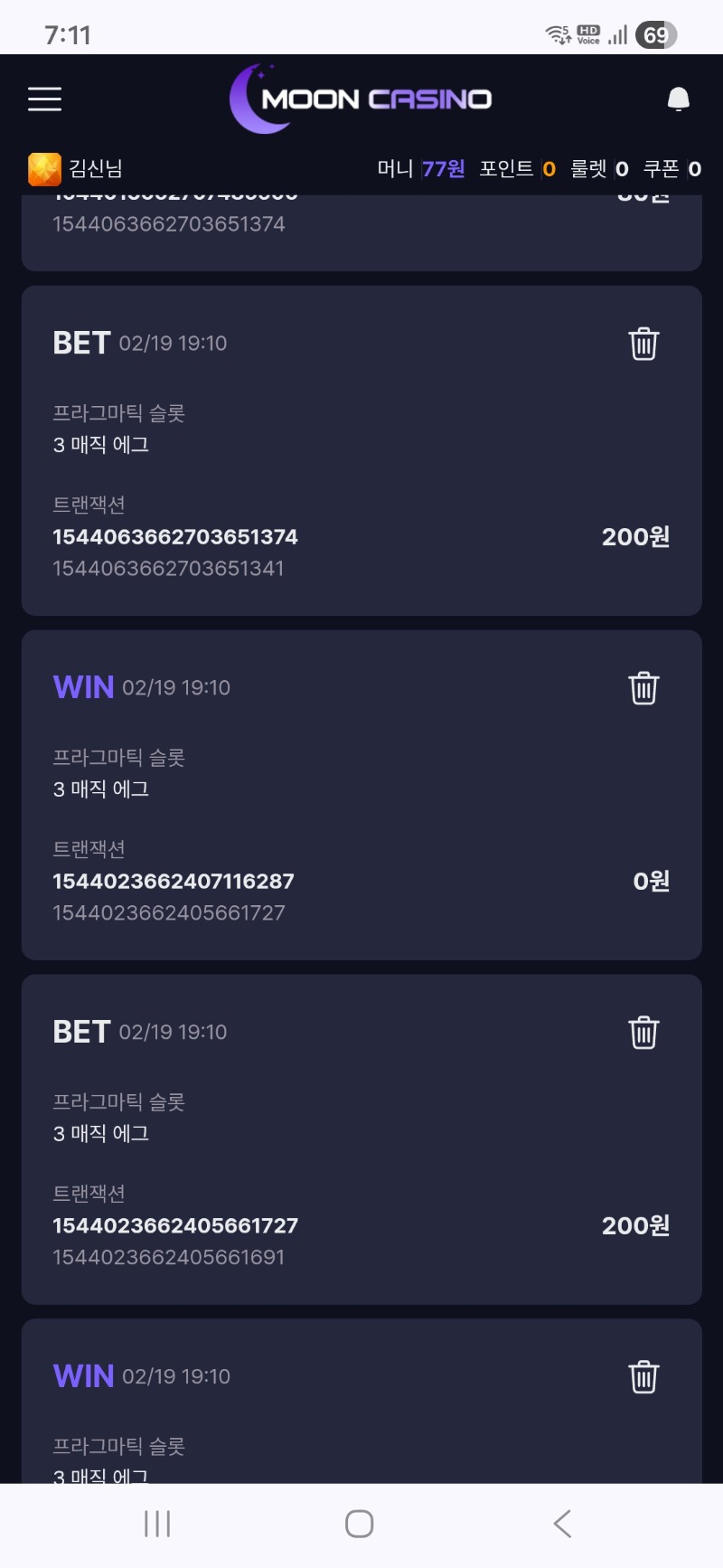This screenshot has width=723, height=1568.
Task: Delete the first BET record with trash icon
Action: [643, 344]
